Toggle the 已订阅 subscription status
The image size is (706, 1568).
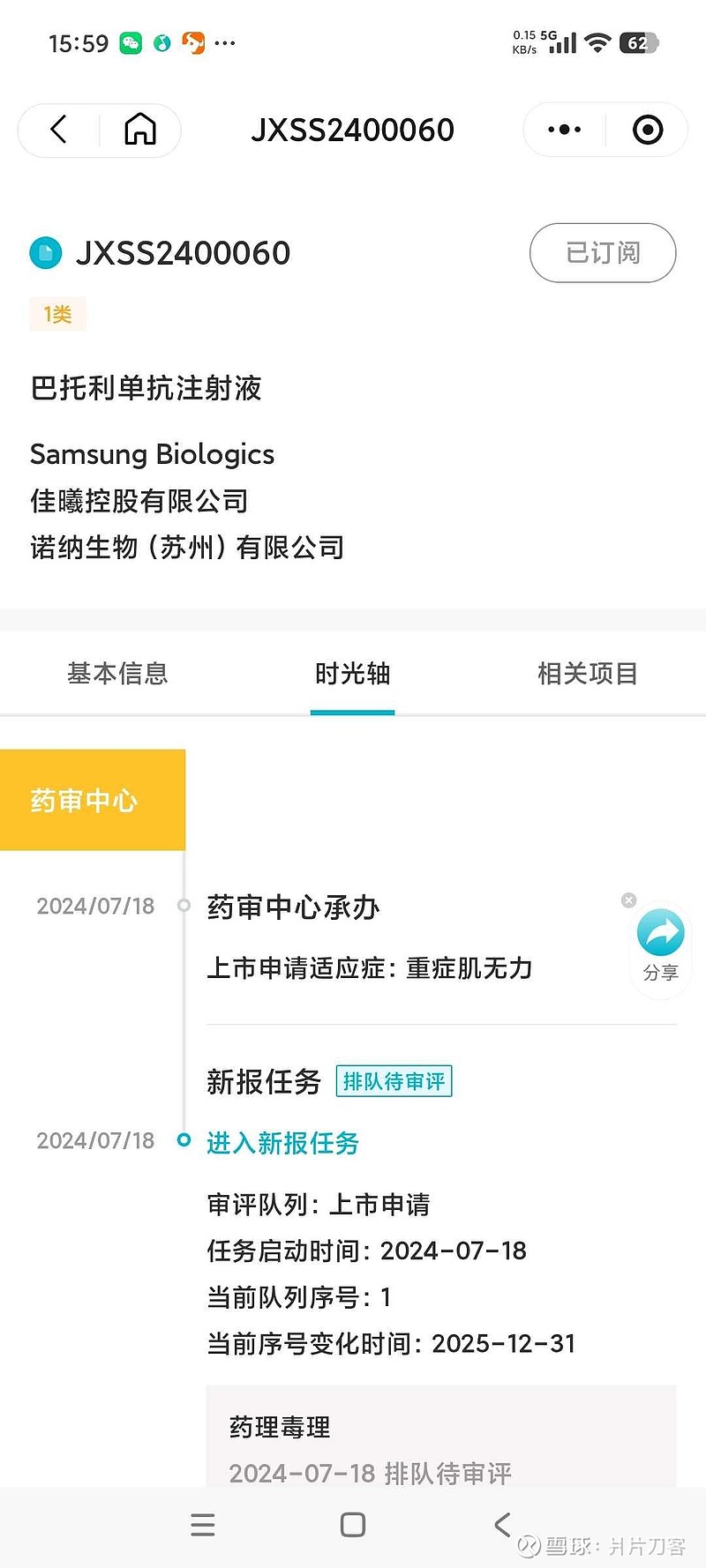pos(602,253)
